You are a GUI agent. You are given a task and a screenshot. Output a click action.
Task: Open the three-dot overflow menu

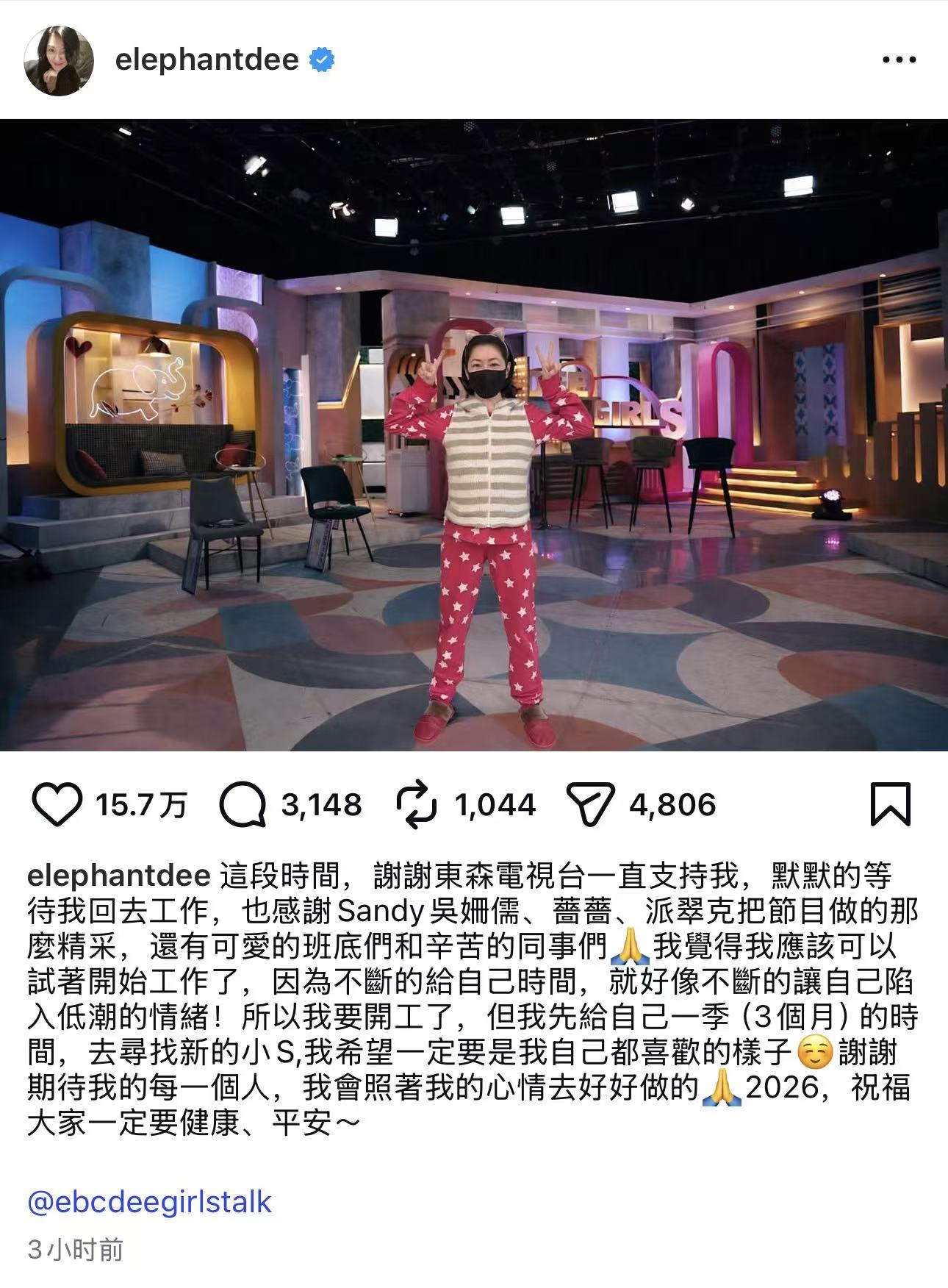point(899,60)
